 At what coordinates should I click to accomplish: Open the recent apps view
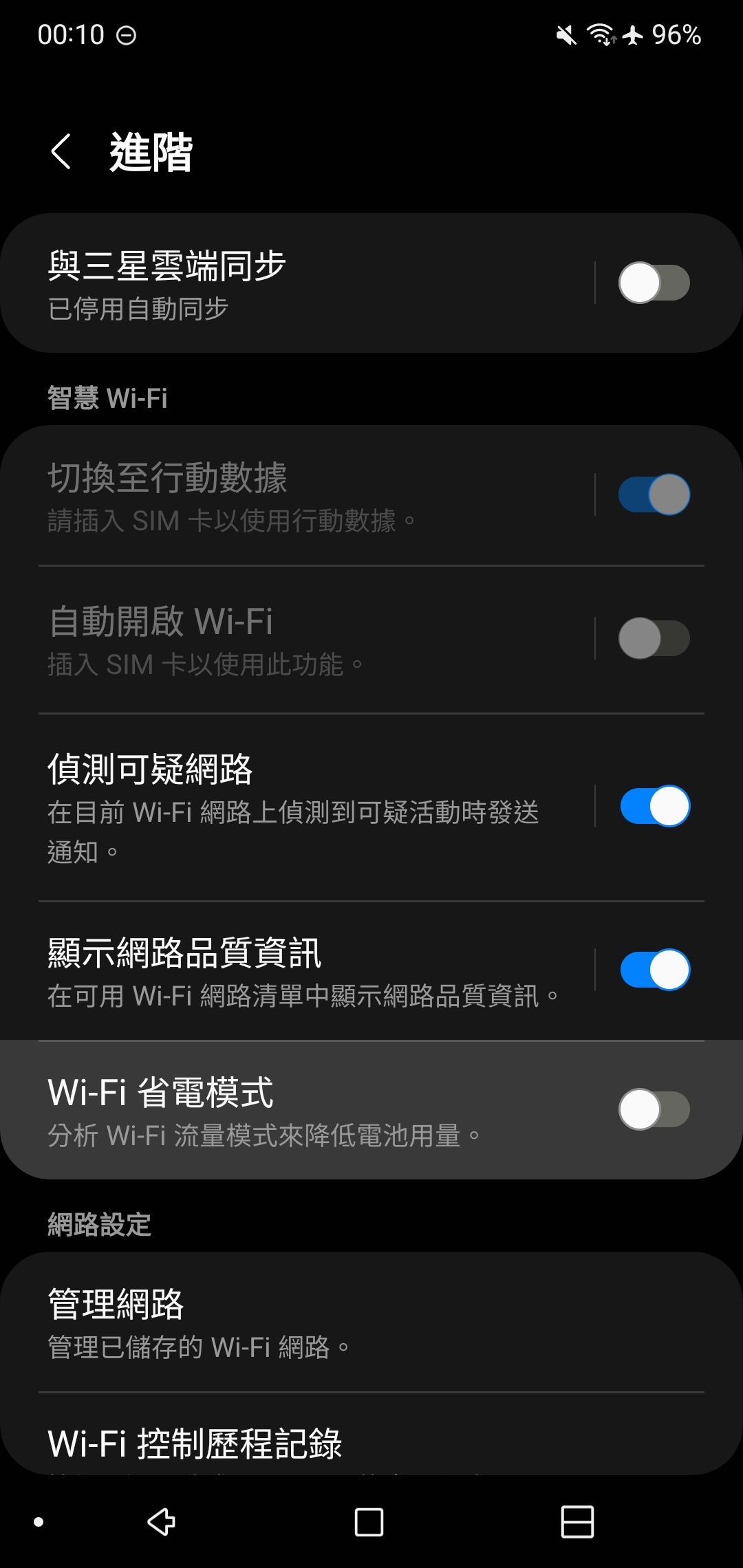[x=577, y=1522]
